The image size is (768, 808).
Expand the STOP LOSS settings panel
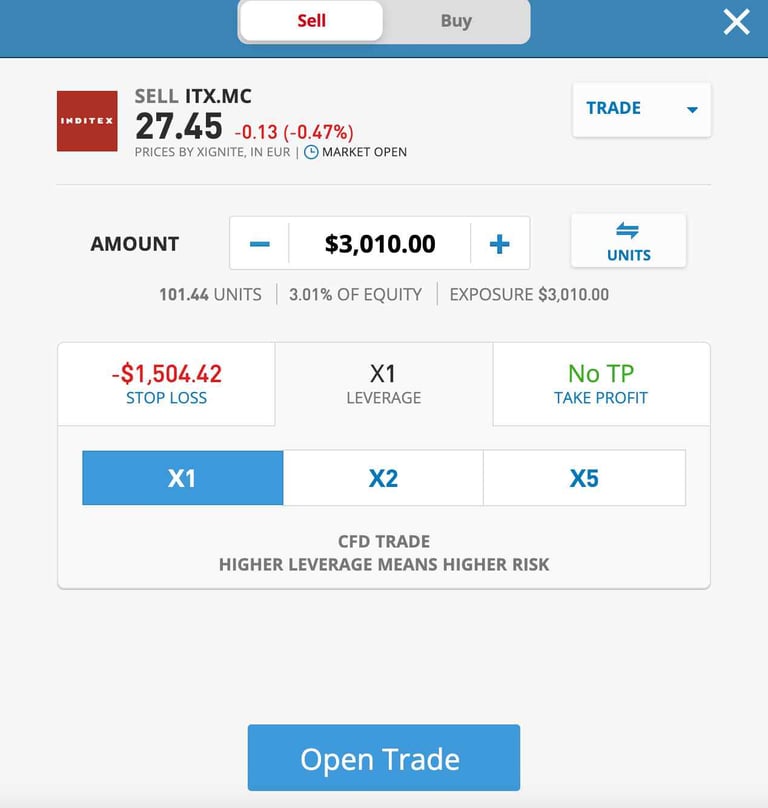click(166, 384)
